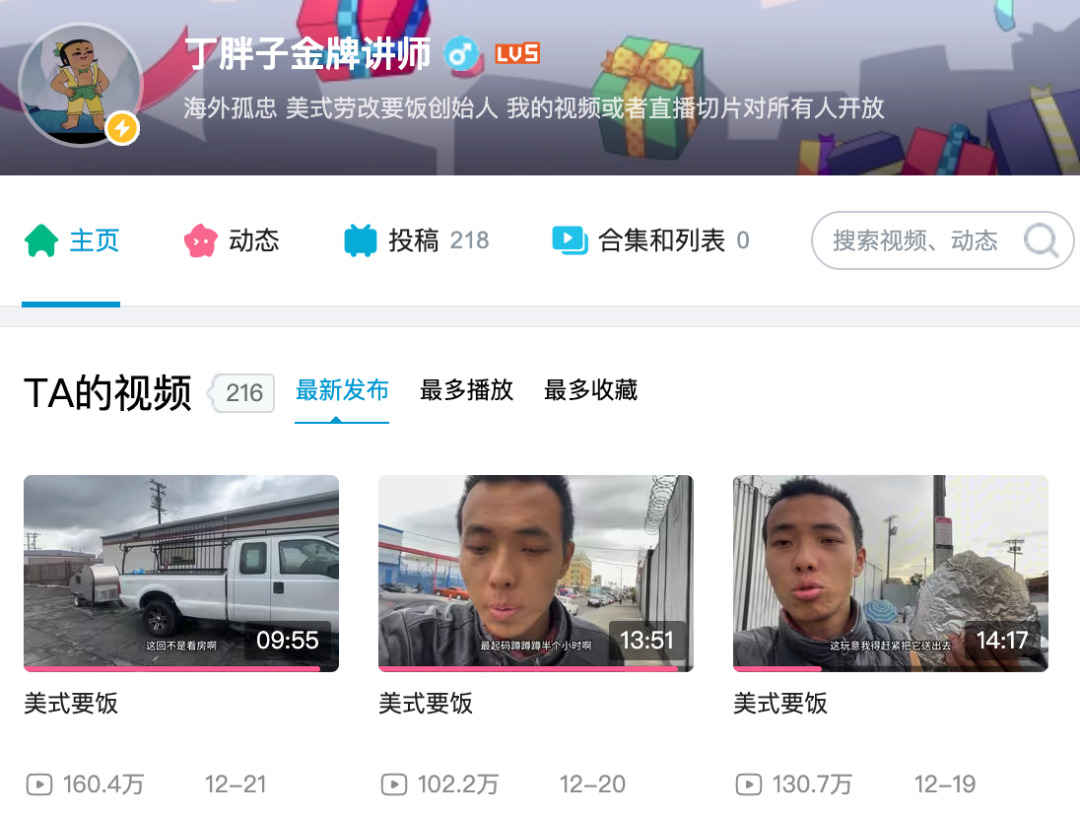
Task: Tap the LV5 level badge
Action: pos(517,54)
